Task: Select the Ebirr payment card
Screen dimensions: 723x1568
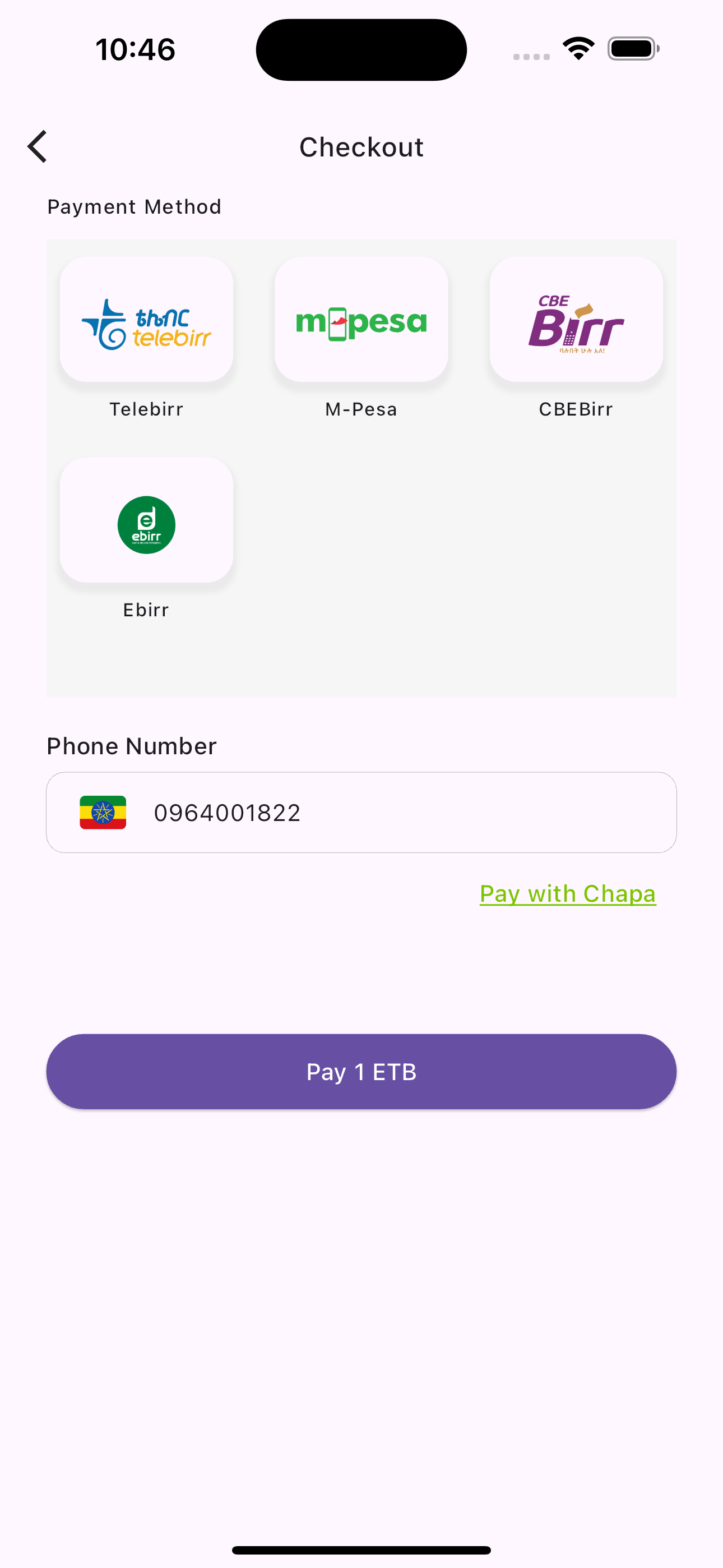Action: pyautogui.click(x=146, y=520)
